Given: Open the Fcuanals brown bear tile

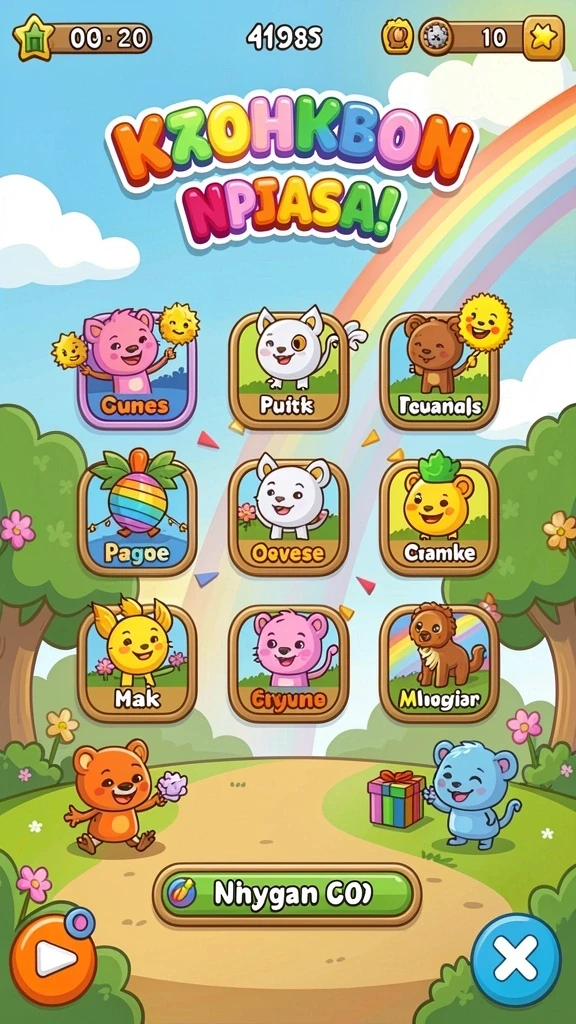Looking at the screenshot, I should point(440,370).
